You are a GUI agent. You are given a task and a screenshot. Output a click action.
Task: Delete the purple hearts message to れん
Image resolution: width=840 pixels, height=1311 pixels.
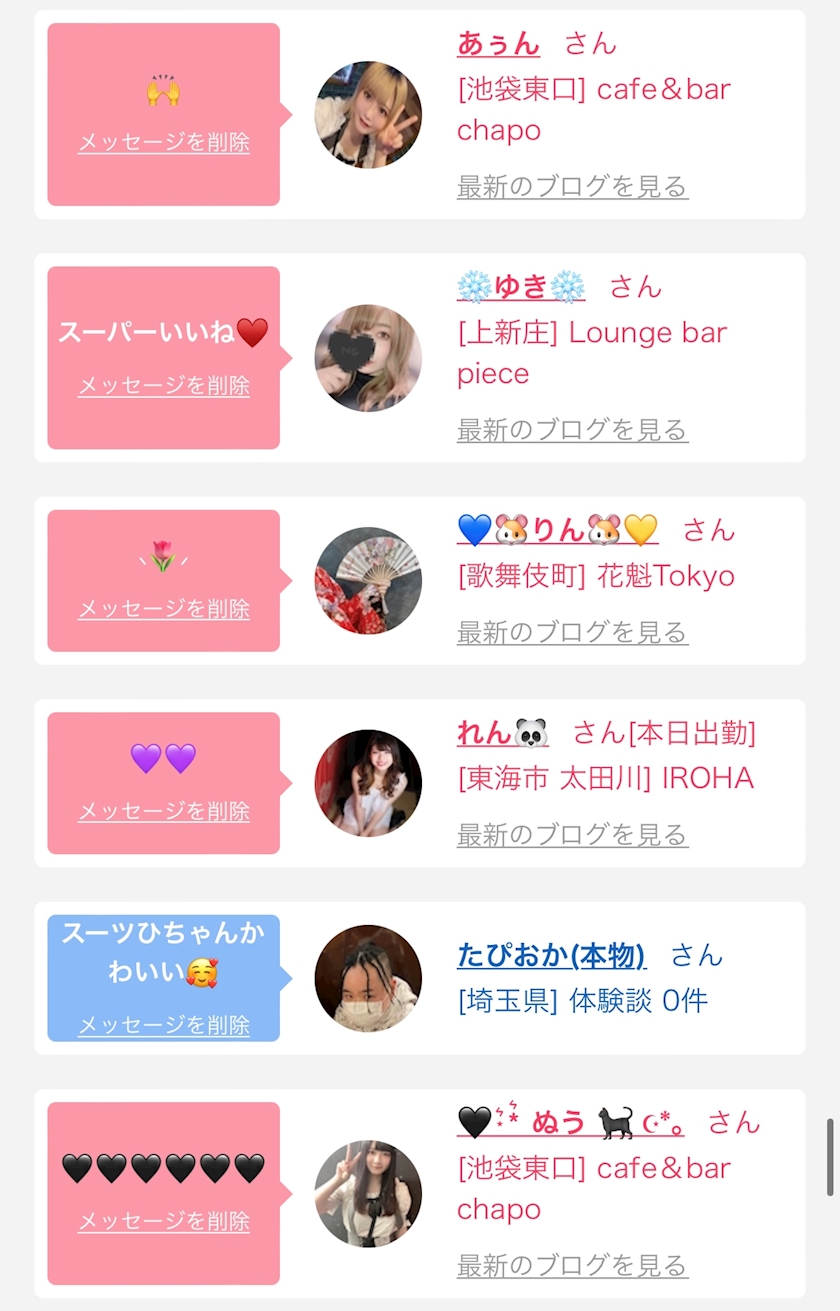pyautogui.click(x=164, y=811)
